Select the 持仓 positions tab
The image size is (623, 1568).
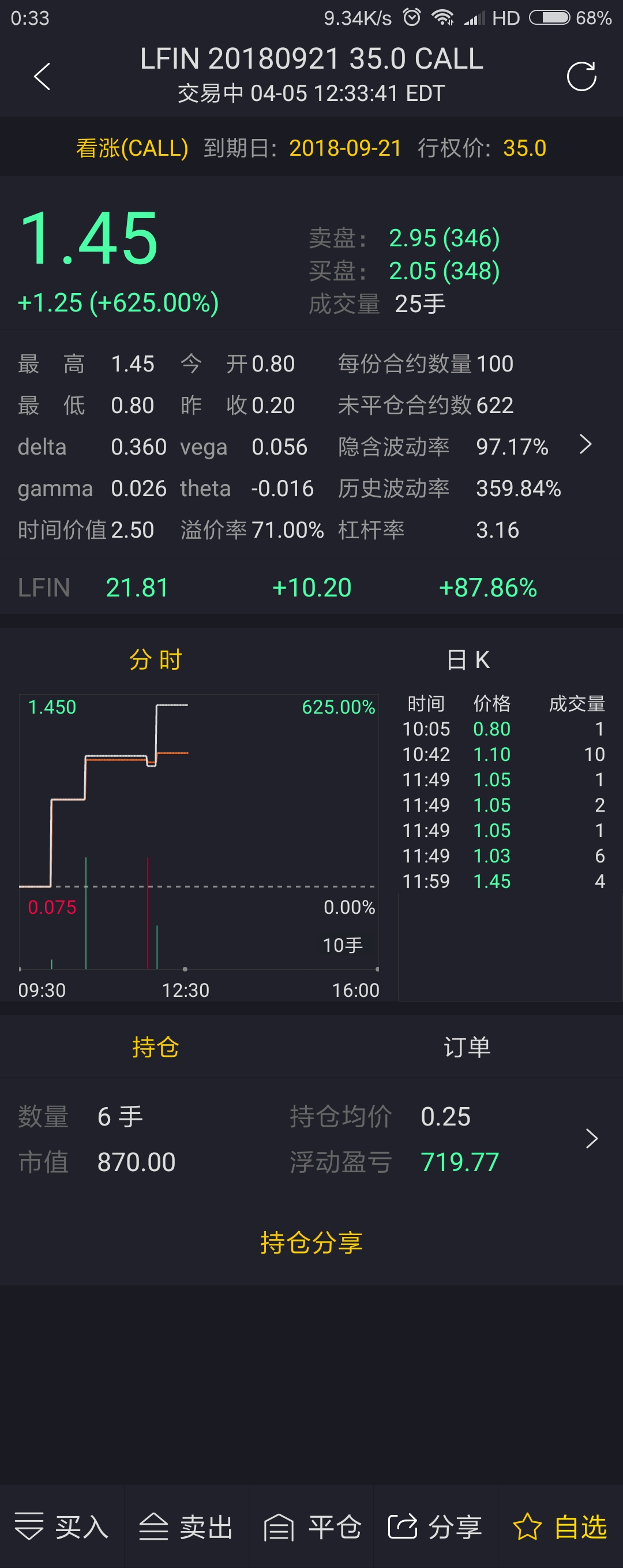[x=155, y=1047]
